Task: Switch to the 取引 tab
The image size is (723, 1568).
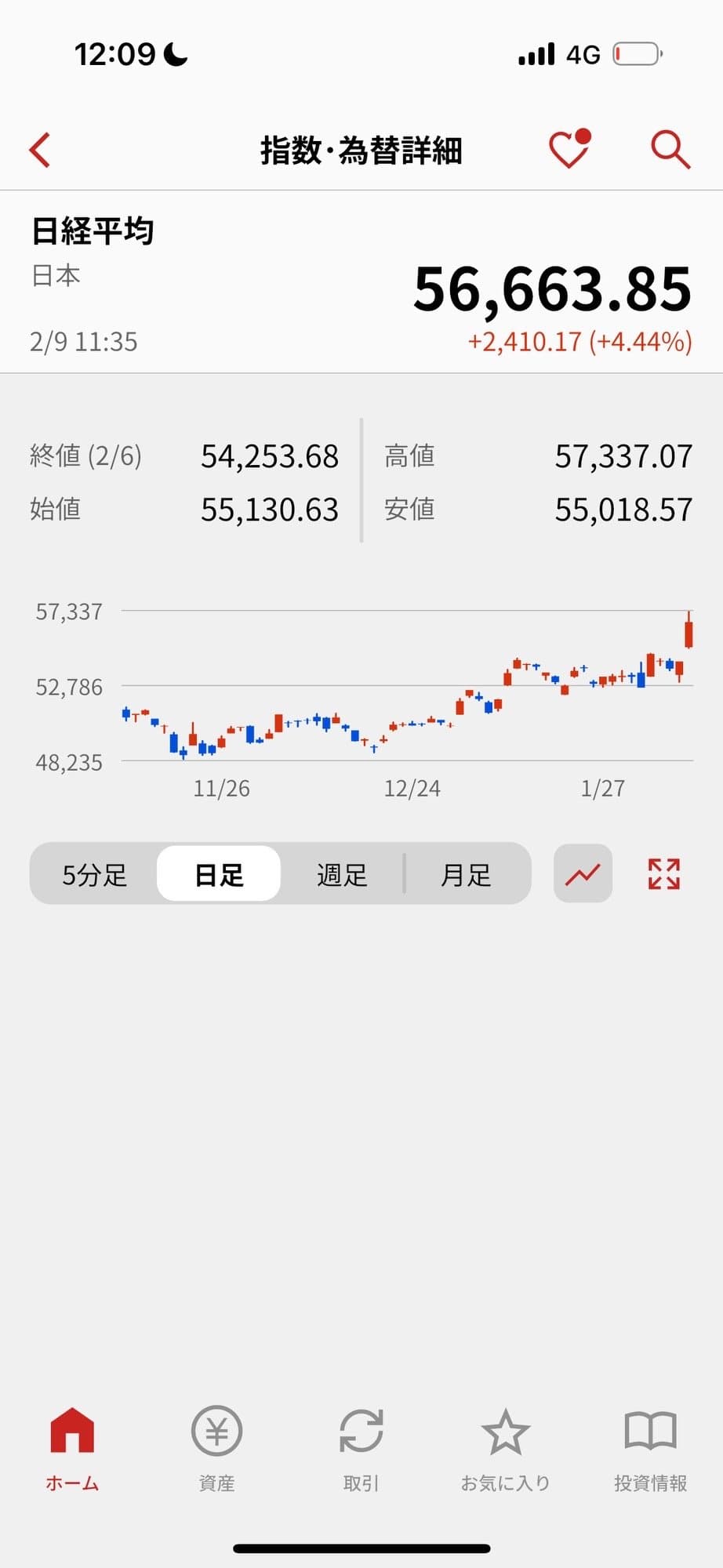Action: click(x=361, y=1448)
